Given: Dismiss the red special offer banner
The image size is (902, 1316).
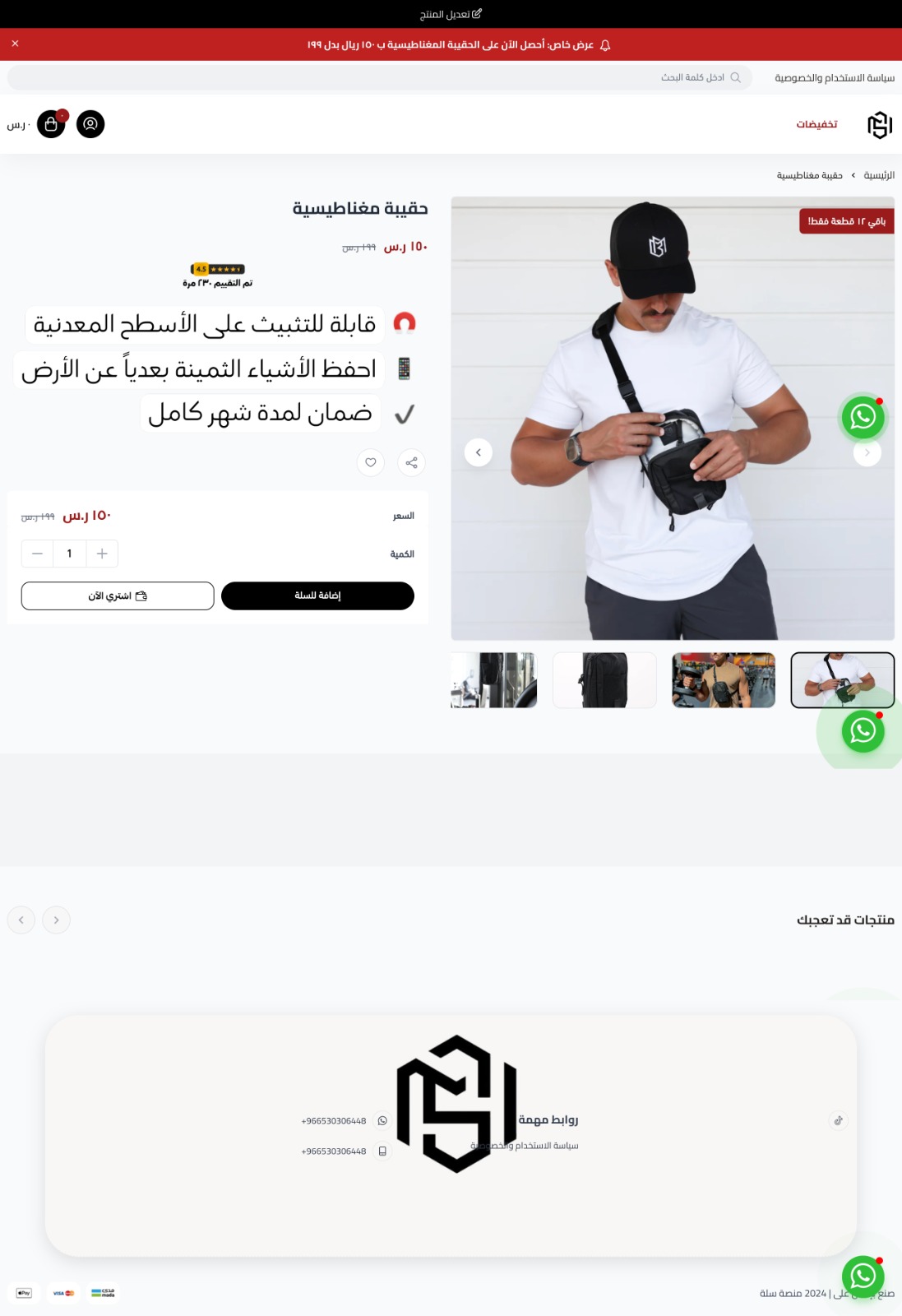Looking at the screenshot, I should 15,44.
